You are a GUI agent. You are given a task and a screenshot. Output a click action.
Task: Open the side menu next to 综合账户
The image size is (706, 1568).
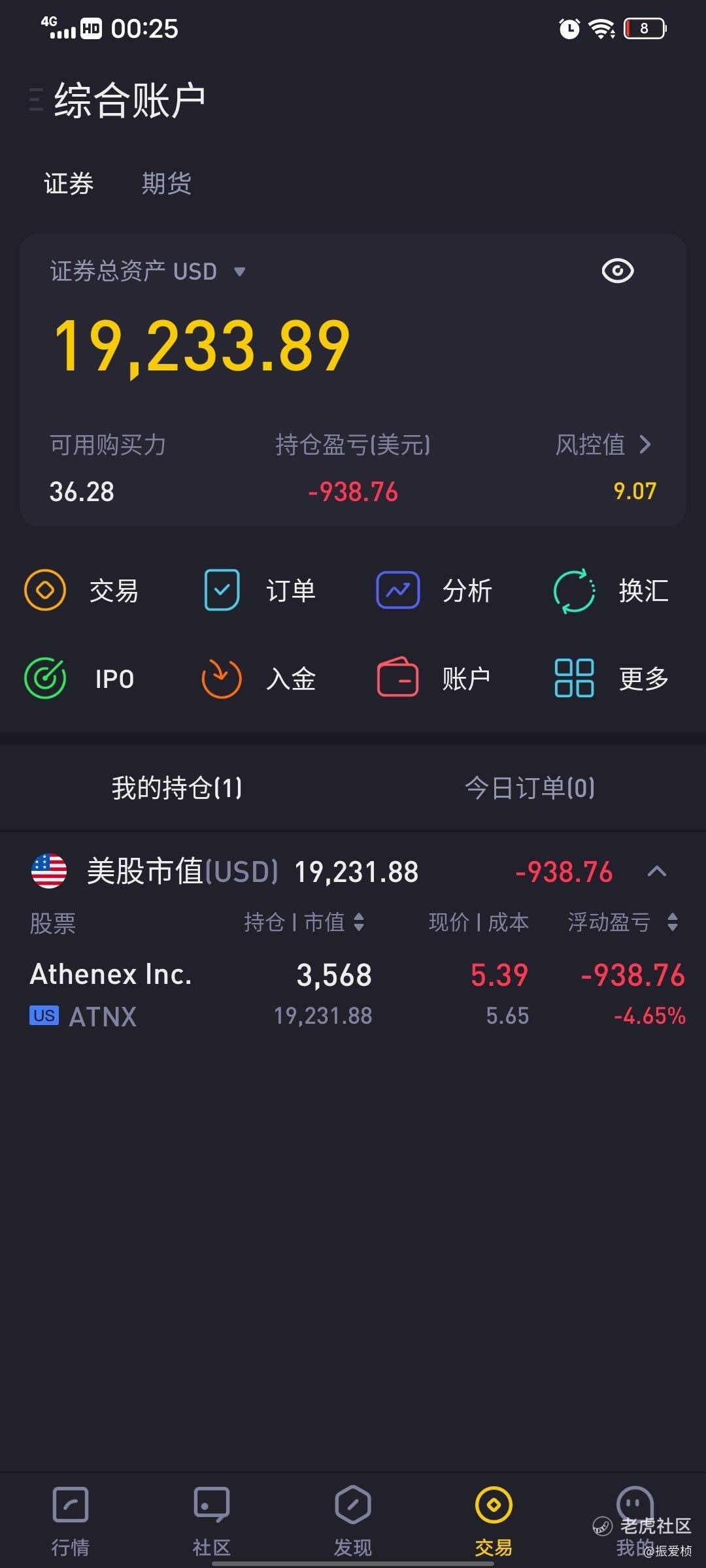37,100
